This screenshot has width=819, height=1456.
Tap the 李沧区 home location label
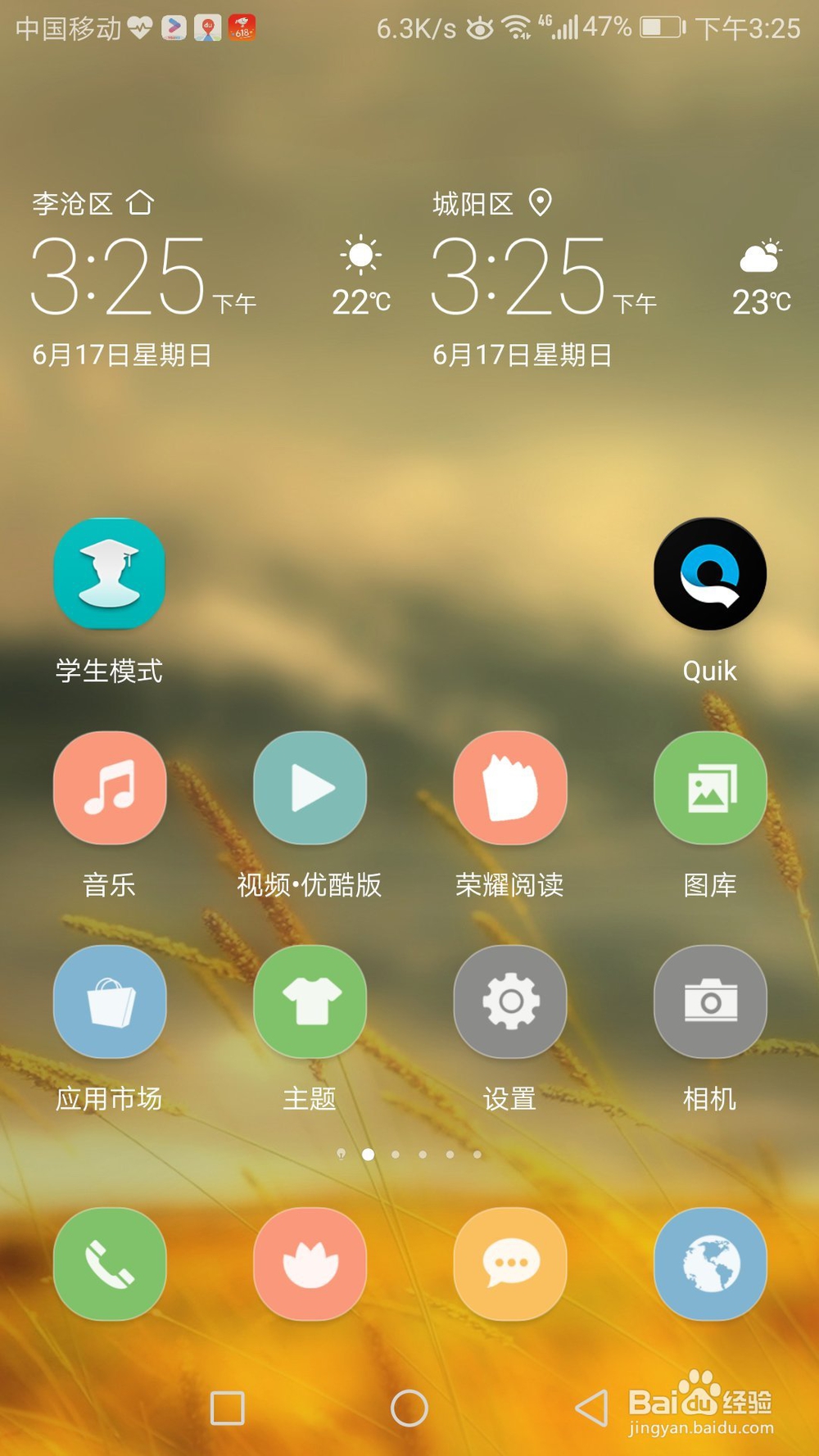[x=72, y=205]
